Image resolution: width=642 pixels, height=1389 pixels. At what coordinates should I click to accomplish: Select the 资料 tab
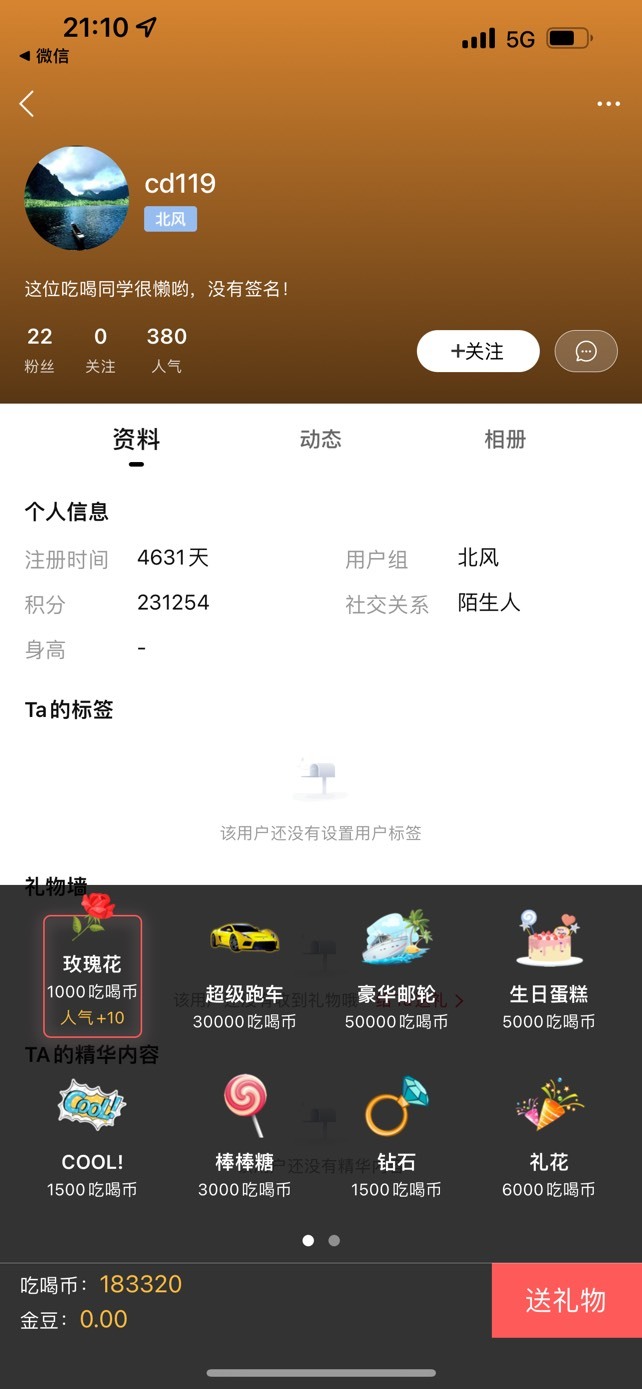(136, 439)
